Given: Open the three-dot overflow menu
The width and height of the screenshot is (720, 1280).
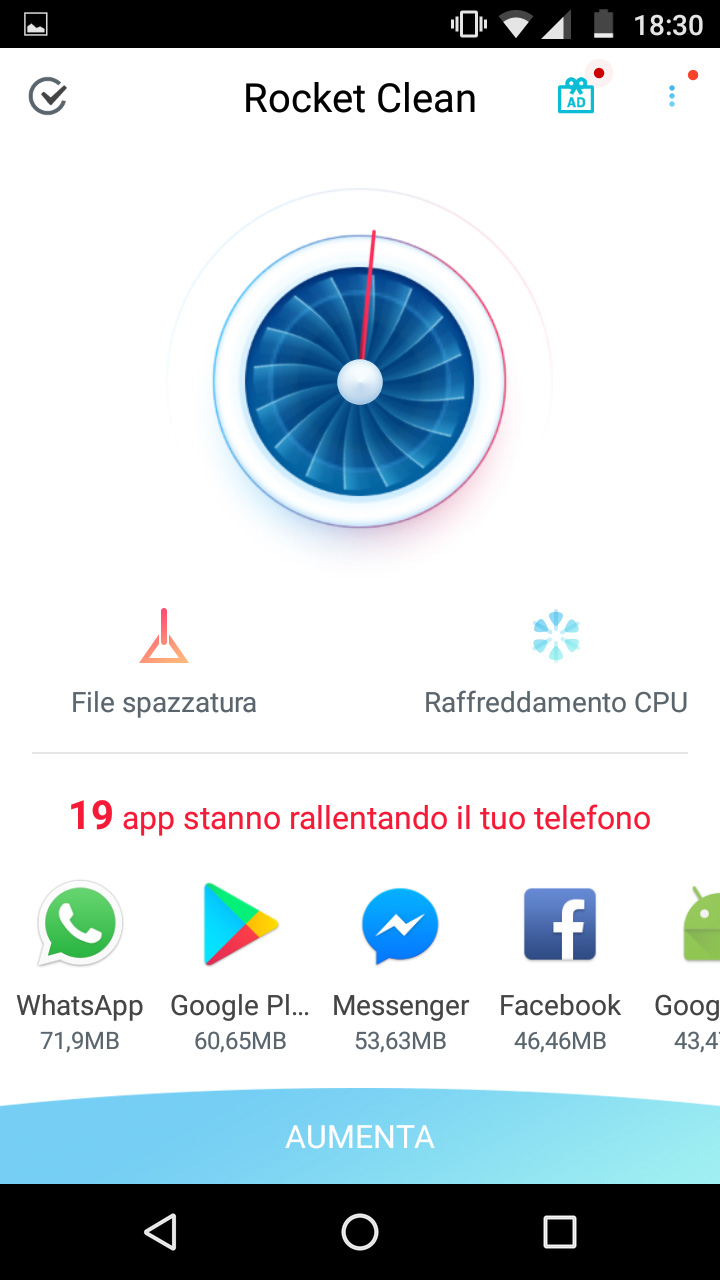Looking at the screenshot, I should pos(672,97).
